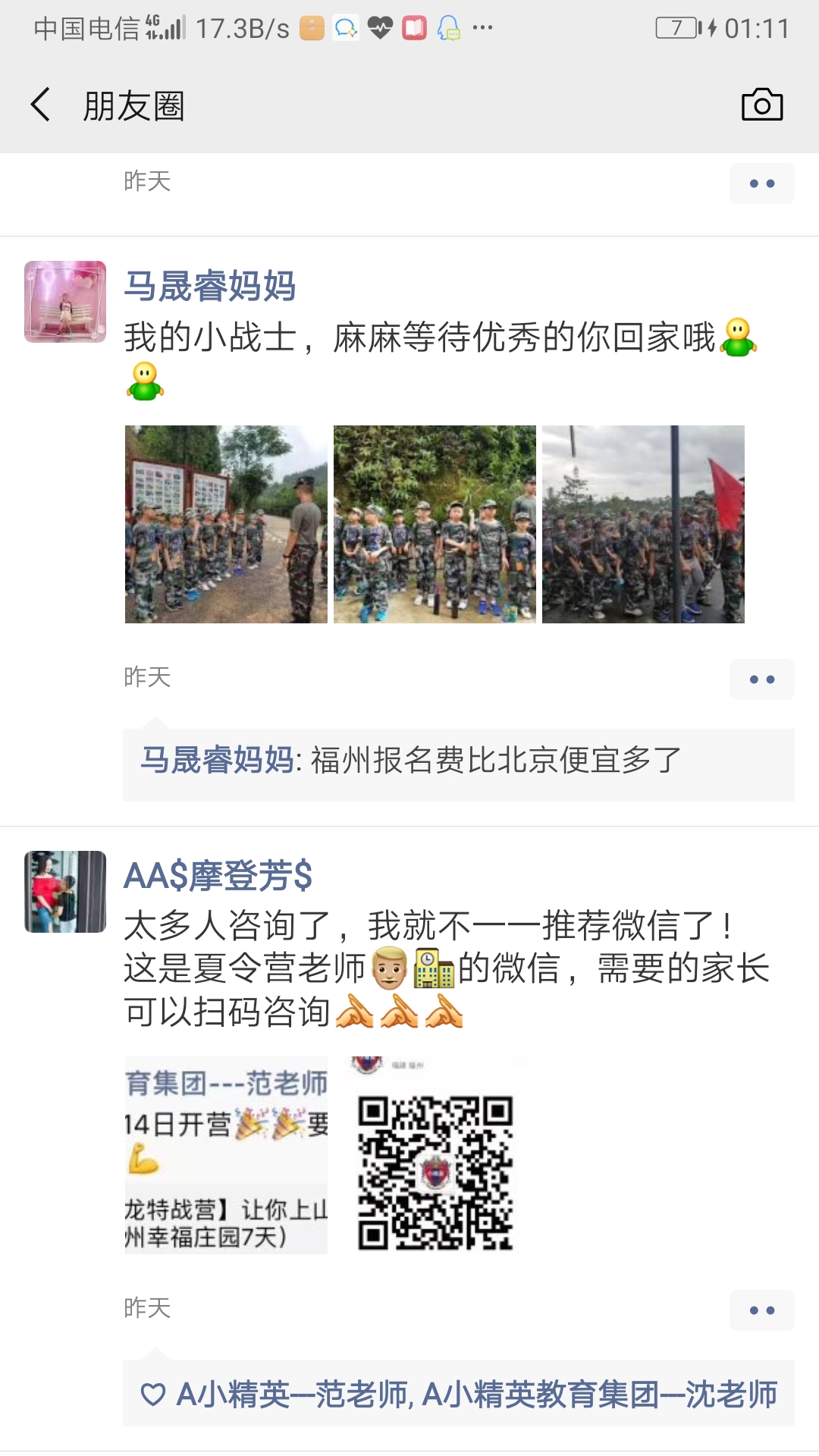Screen dimensions: 819x1456
Task: Open like/comment menu under 马晟睿妈妈's post
Action: [761, 679]
